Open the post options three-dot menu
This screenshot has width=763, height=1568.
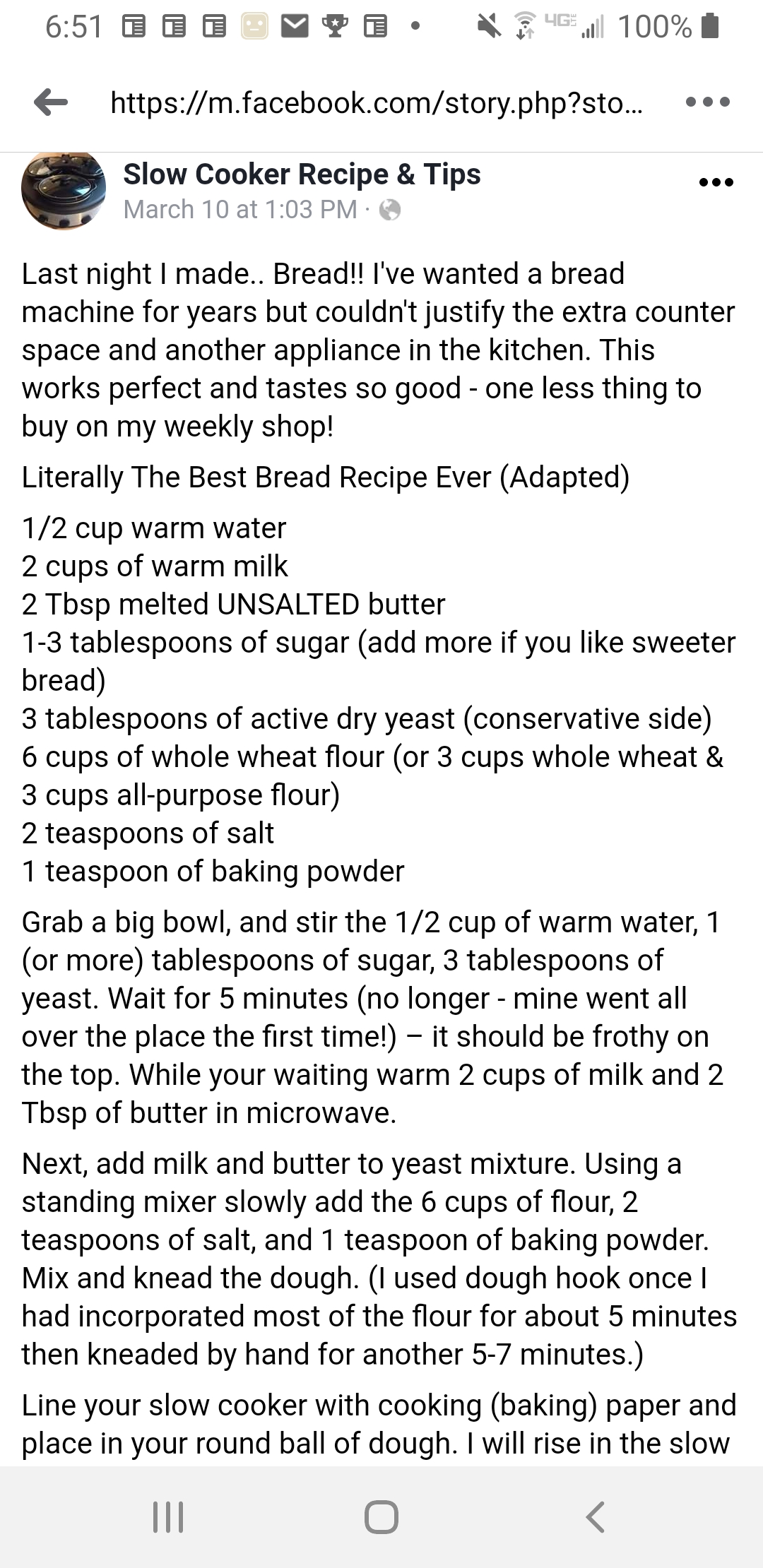tap(716, 182)
